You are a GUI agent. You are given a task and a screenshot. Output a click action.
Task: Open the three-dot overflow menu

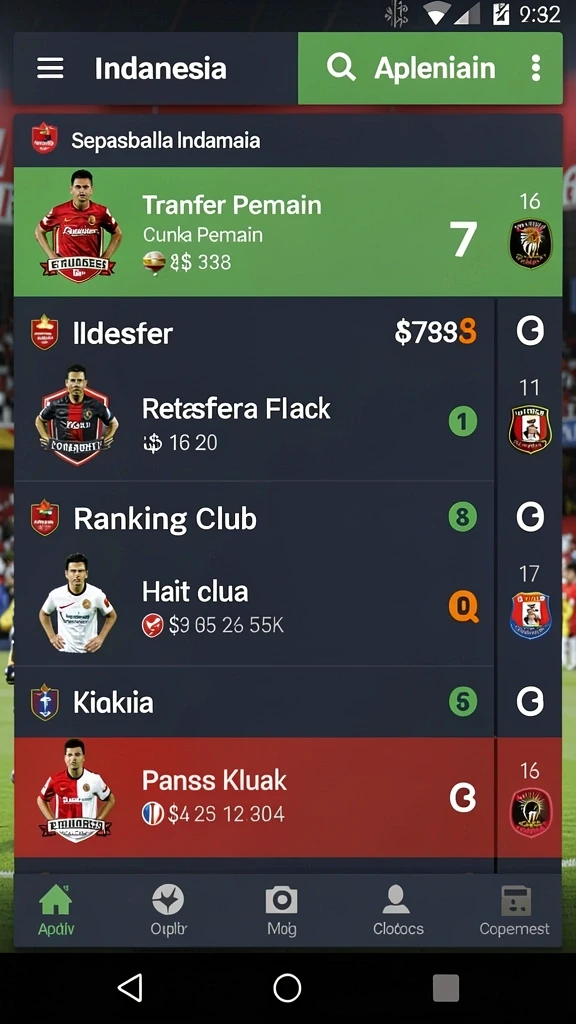[536, 68]
